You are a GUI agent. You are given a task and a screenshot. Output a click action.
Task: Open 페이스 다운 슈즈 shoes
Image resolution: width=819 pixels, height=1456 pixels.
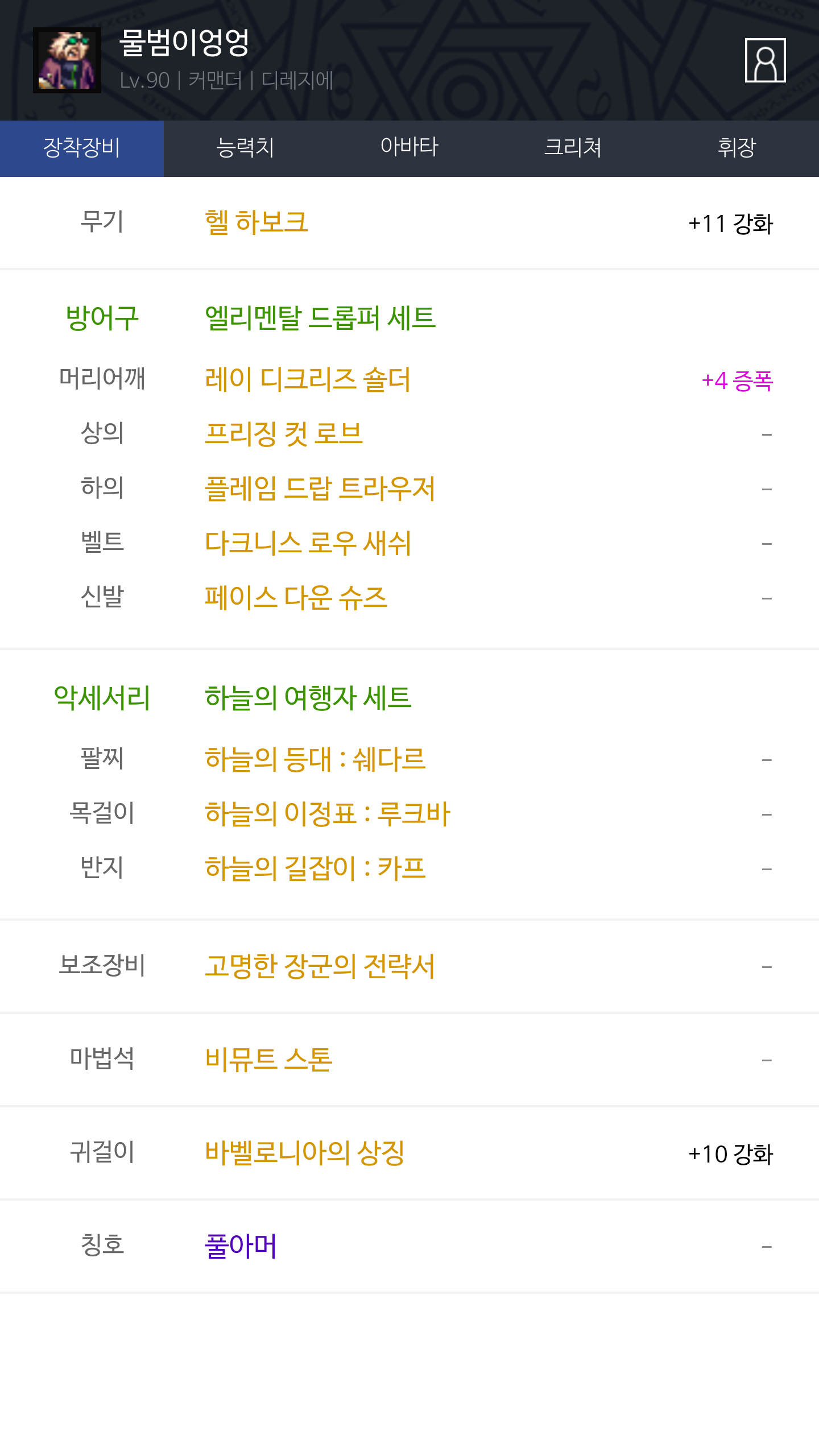coord(296,598)
